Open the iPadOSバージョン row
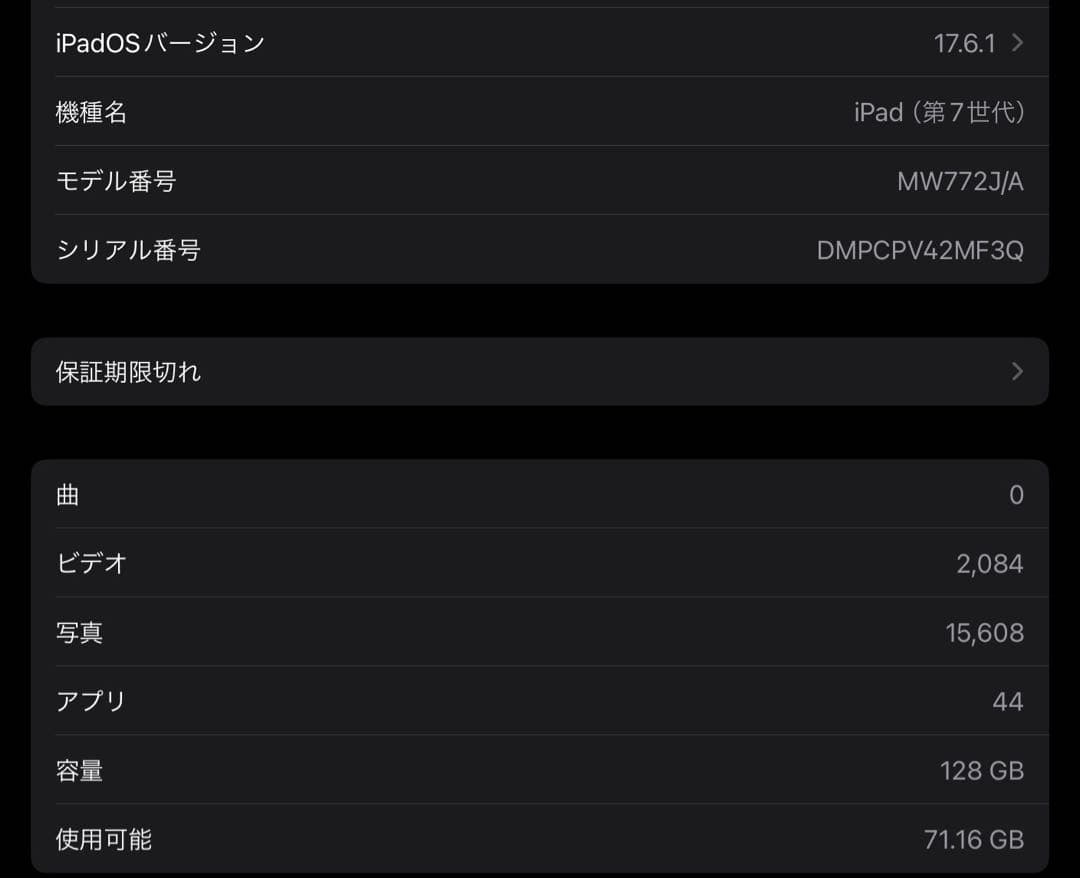This screenshot has width=1080, height=878. 540,43
